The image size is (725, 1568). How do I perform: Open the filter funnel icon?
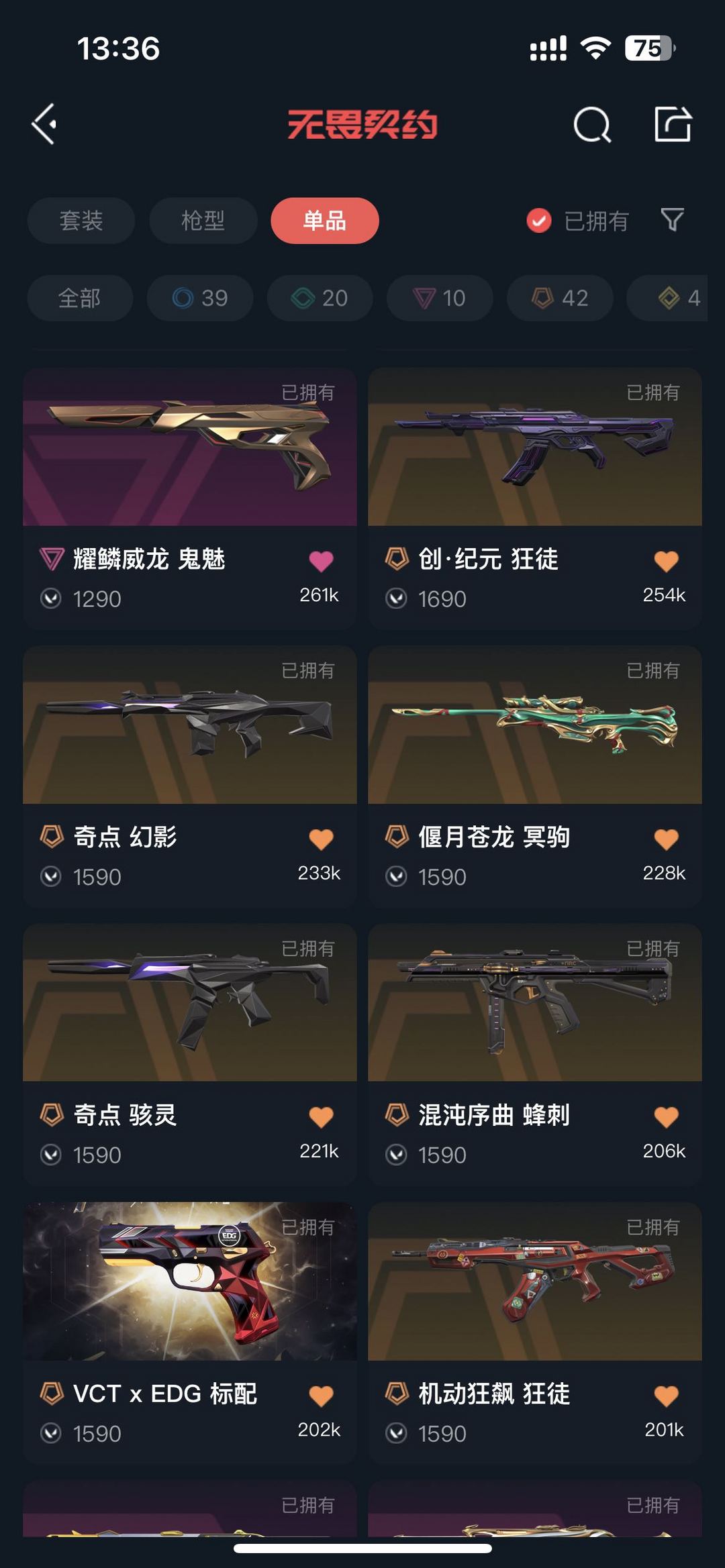point(672,220)
